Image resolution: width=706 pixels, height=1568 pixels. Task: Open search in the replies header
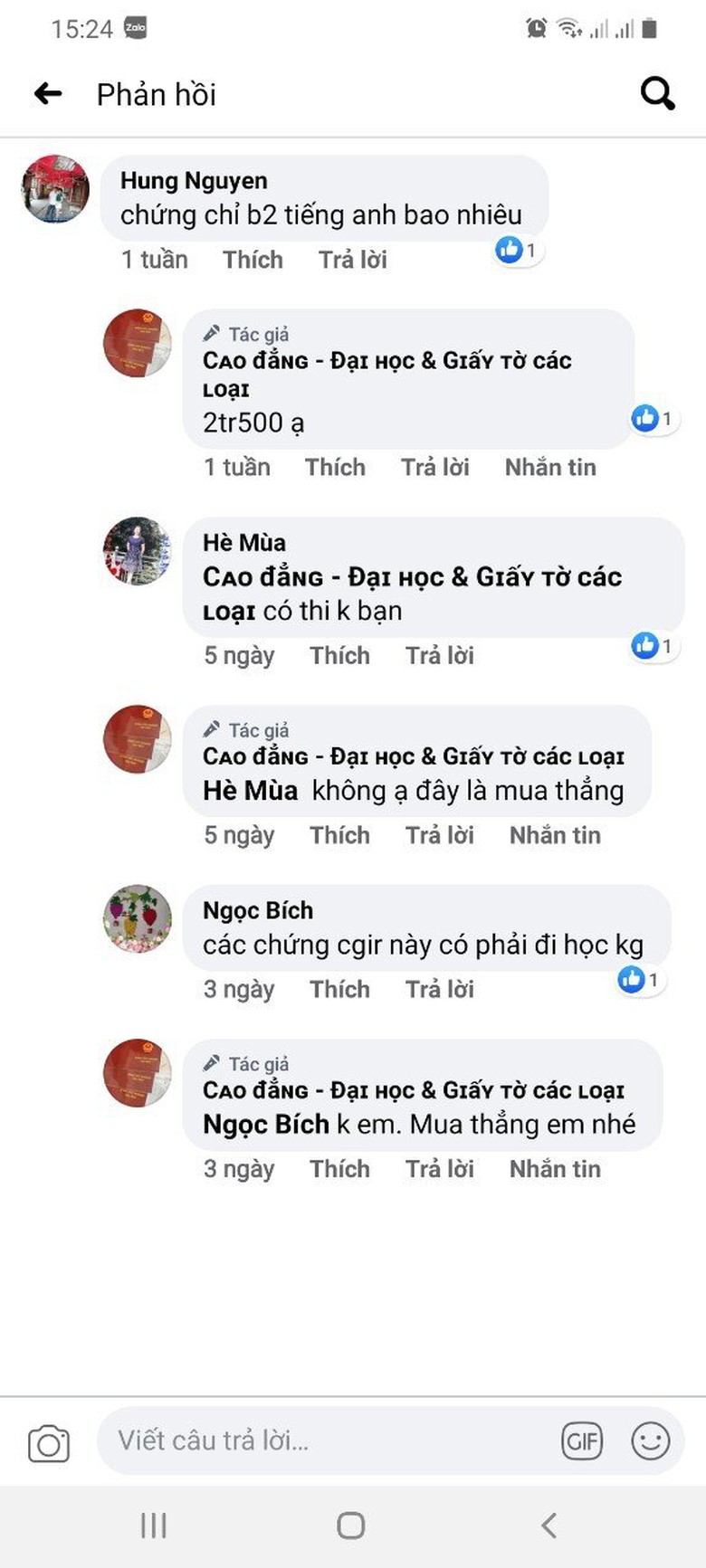pos(657,93)
